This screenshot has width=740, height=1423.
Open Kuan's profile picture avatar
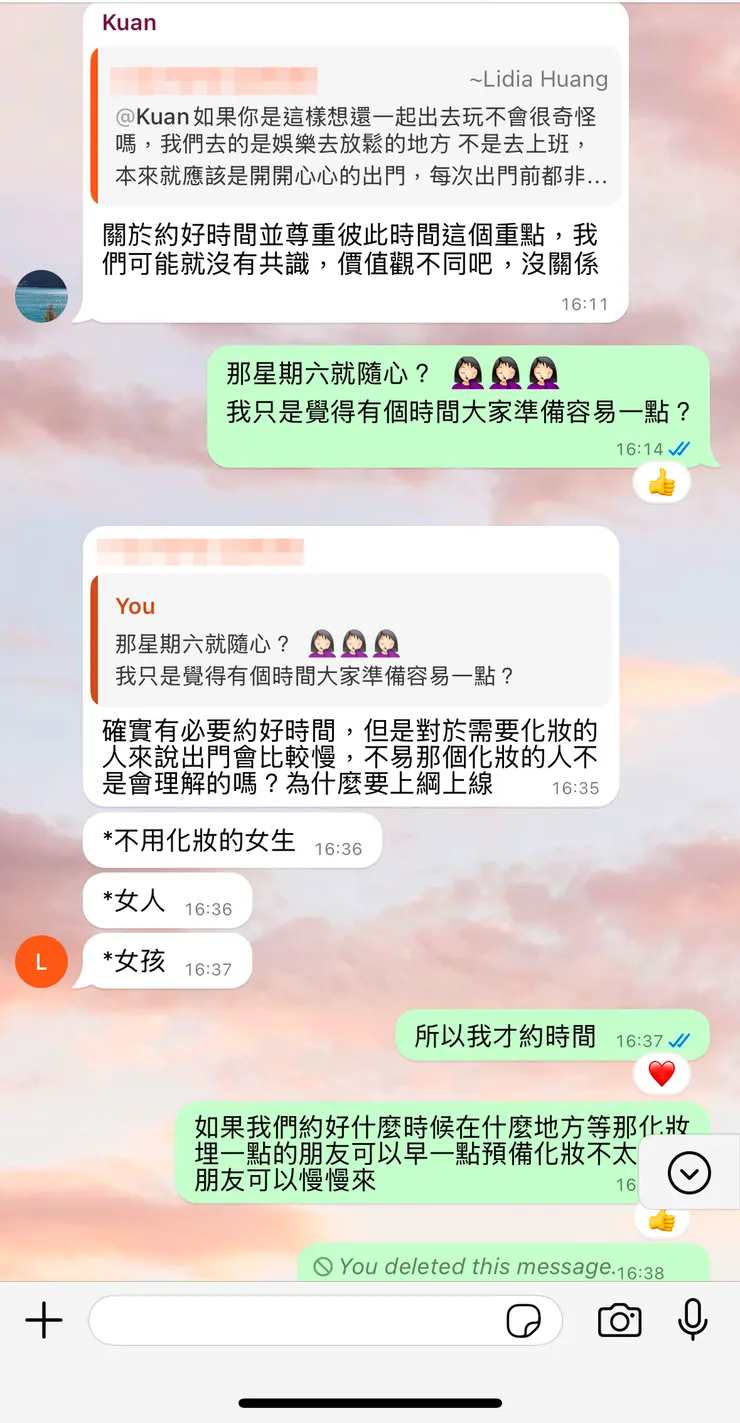tap(41, 295)
